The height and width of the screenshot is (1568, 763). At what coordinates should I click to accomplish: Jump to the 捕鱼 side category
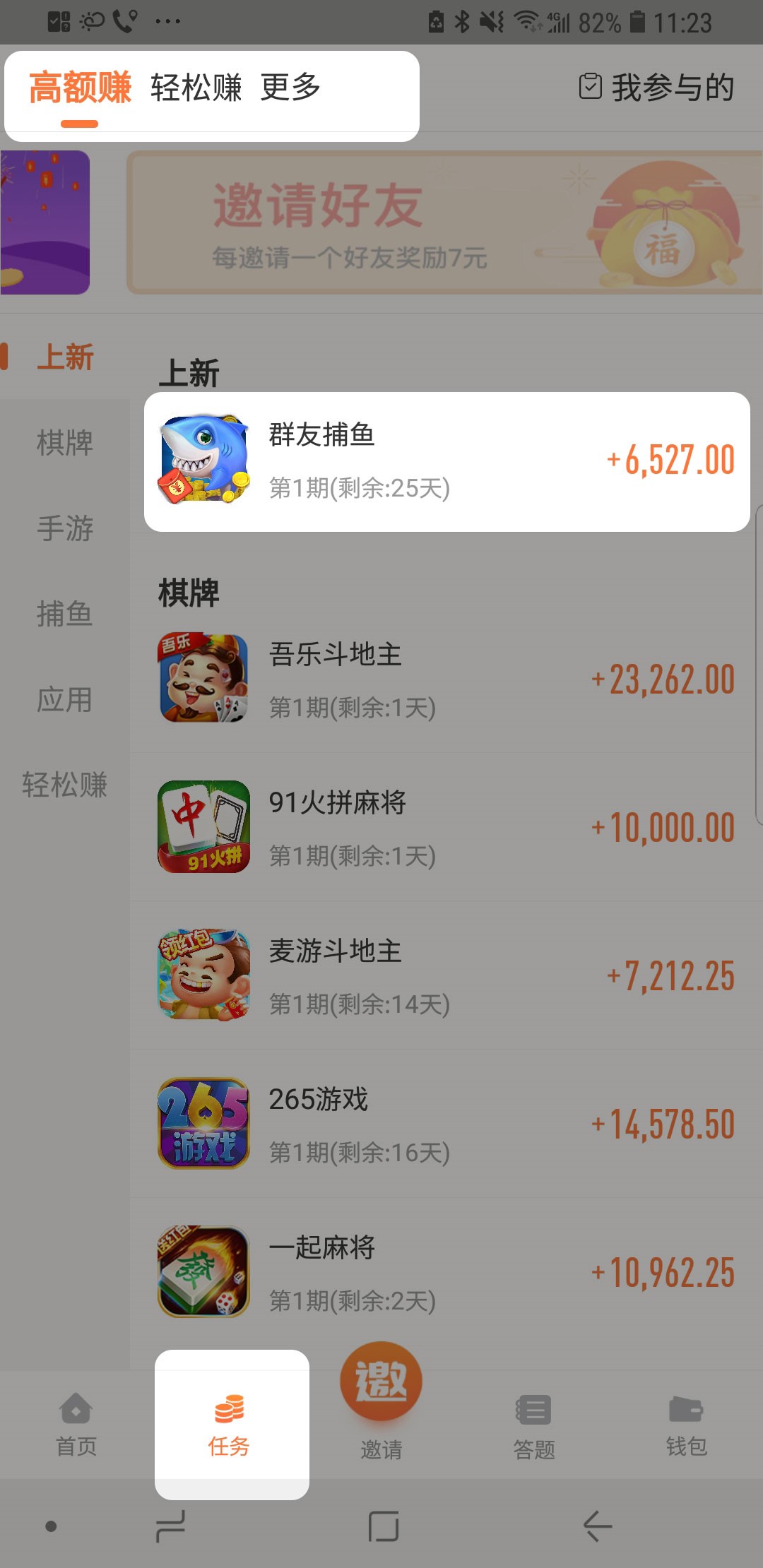pos(64,614)
